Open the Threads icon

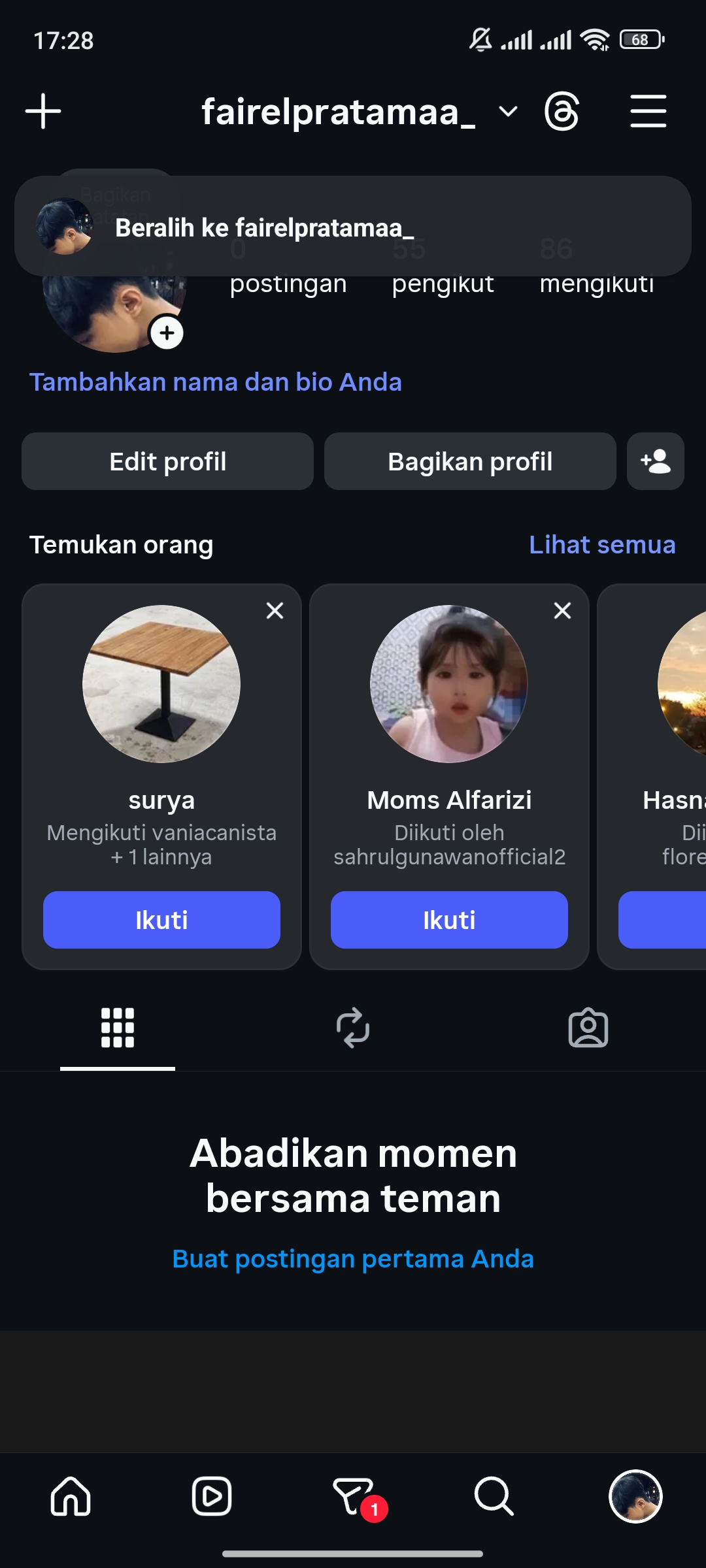coord(562,112)
